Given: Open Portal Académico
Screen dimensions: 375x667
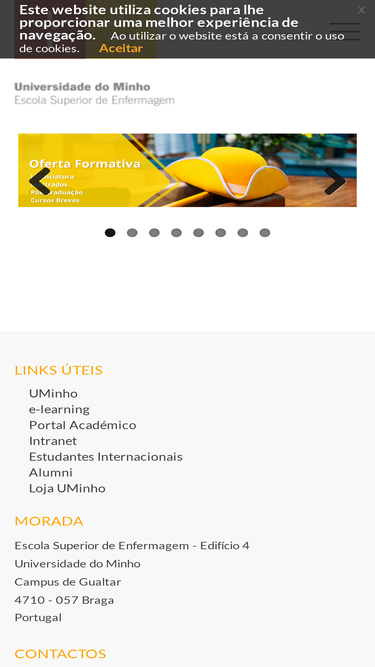Looking at the screenshot, I should (x=82, y=425).
